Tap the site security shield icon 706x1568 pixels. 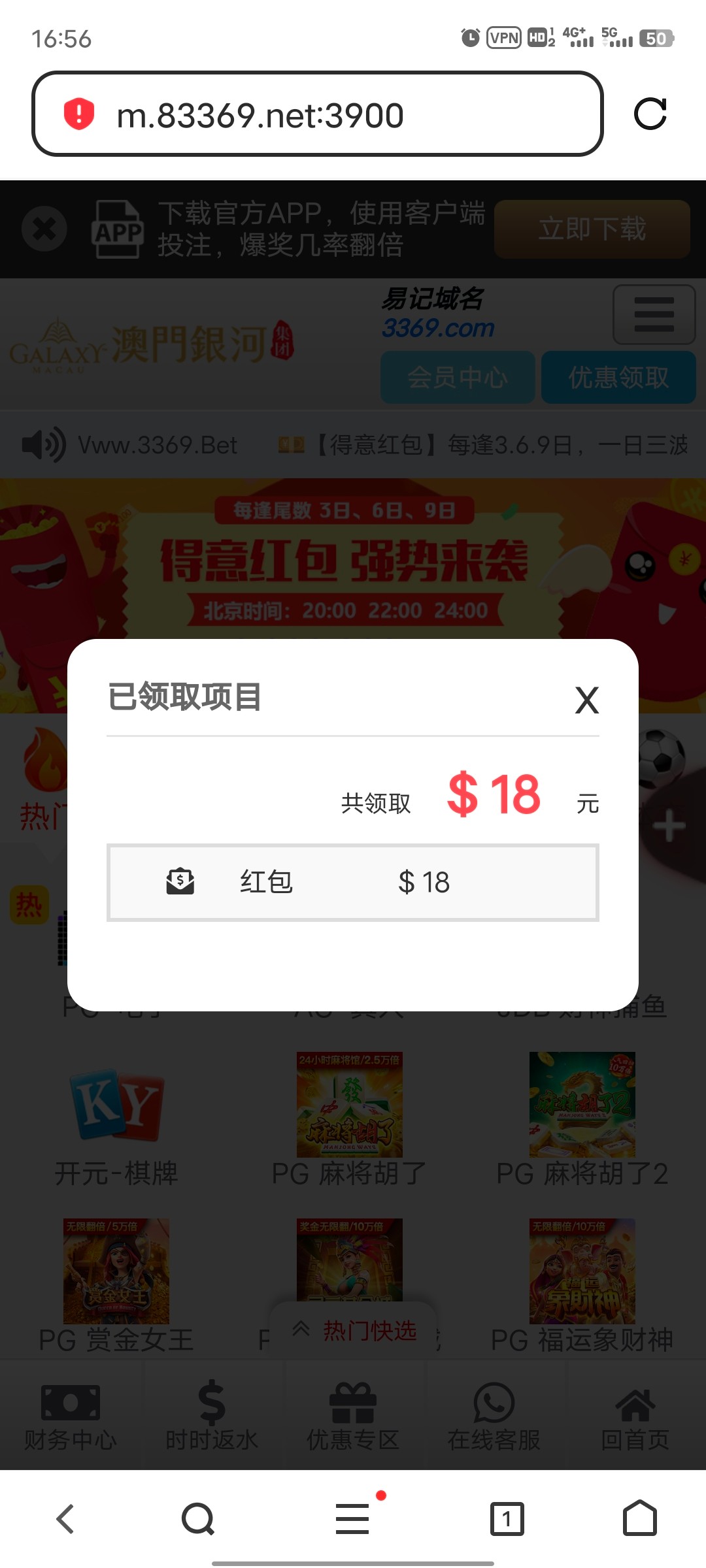click(79, 114)
